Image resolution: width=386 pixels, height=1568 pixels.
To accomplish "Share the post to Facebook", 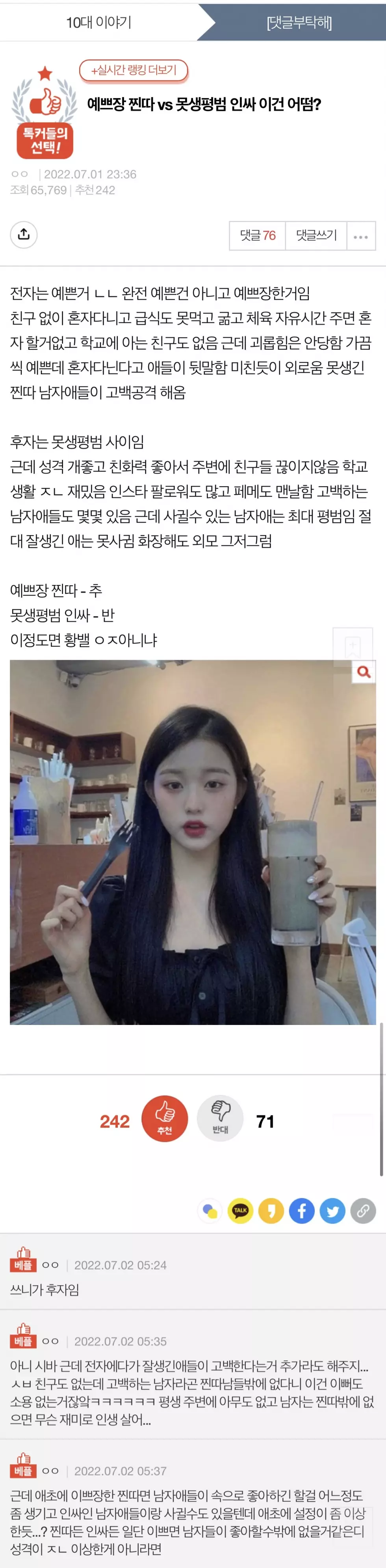I will coord(302,1211).
